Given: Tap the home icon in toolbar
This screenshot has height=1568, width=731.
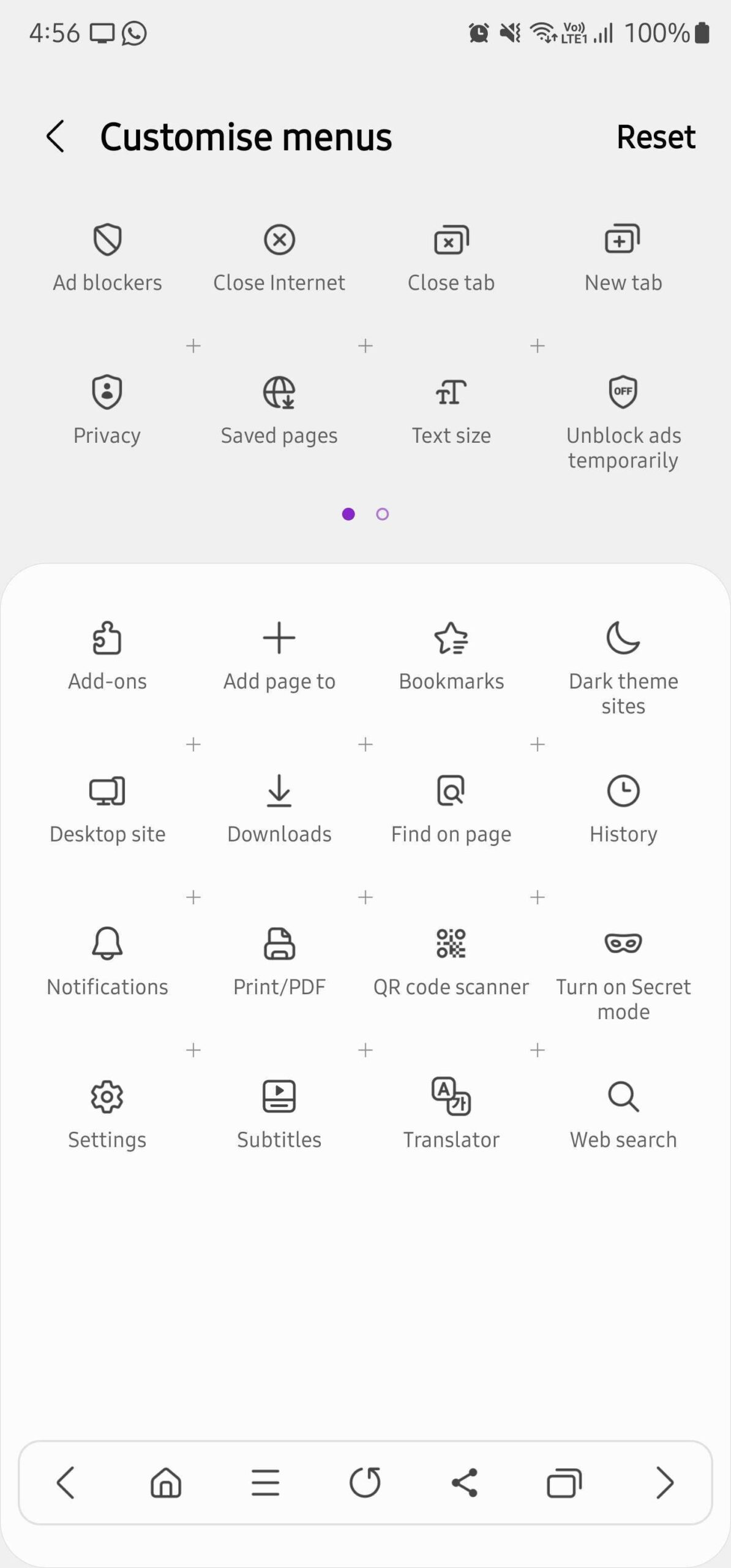Looking at the screenshot, I should [x=166, y=1483].
